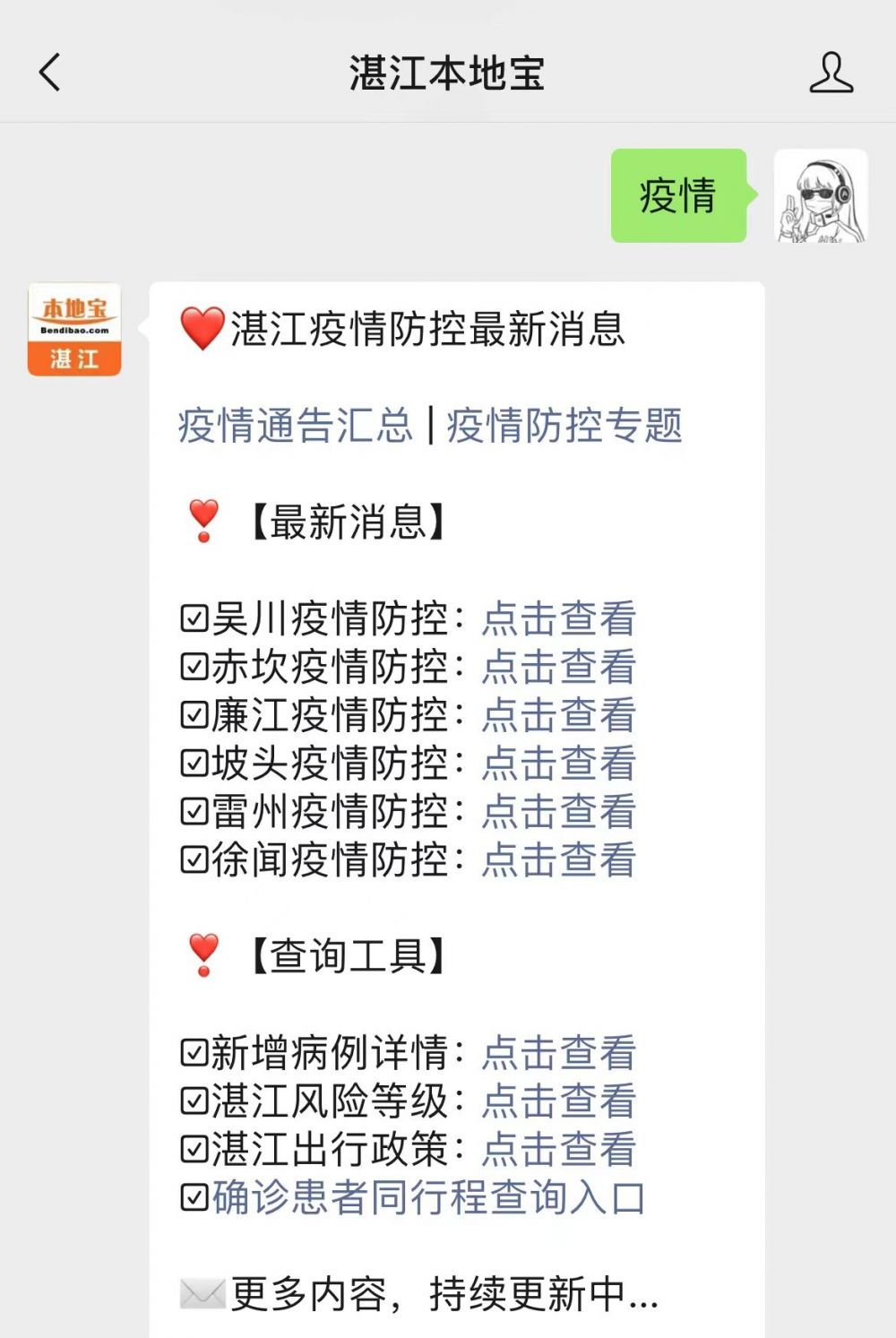View 吴川疫情防控 点击查看 link
Image resolution: width=896 pixels, height=1338 pixels.
[x=558, y=618]
